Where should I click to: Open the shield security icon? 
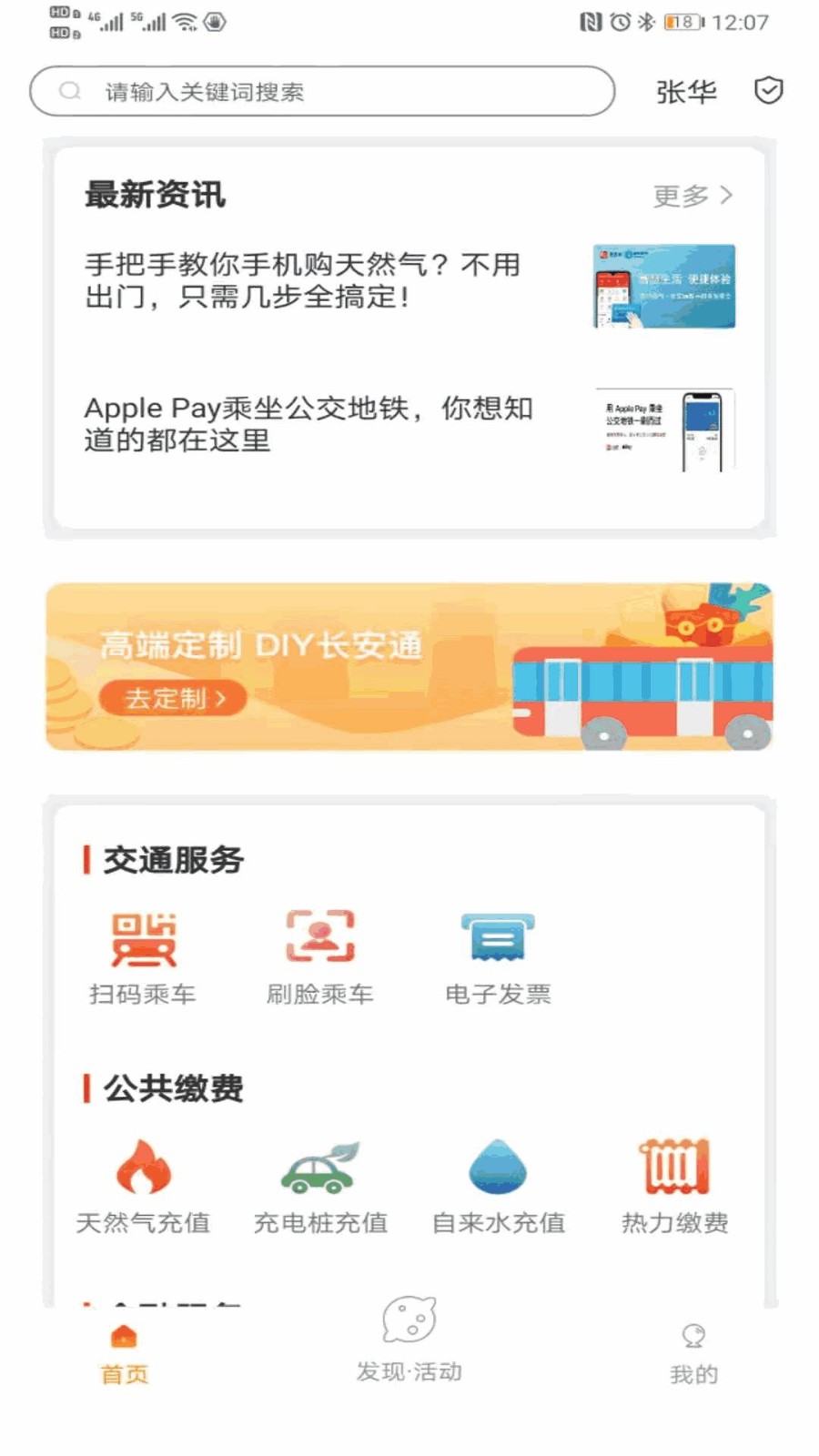coord(768,90)
